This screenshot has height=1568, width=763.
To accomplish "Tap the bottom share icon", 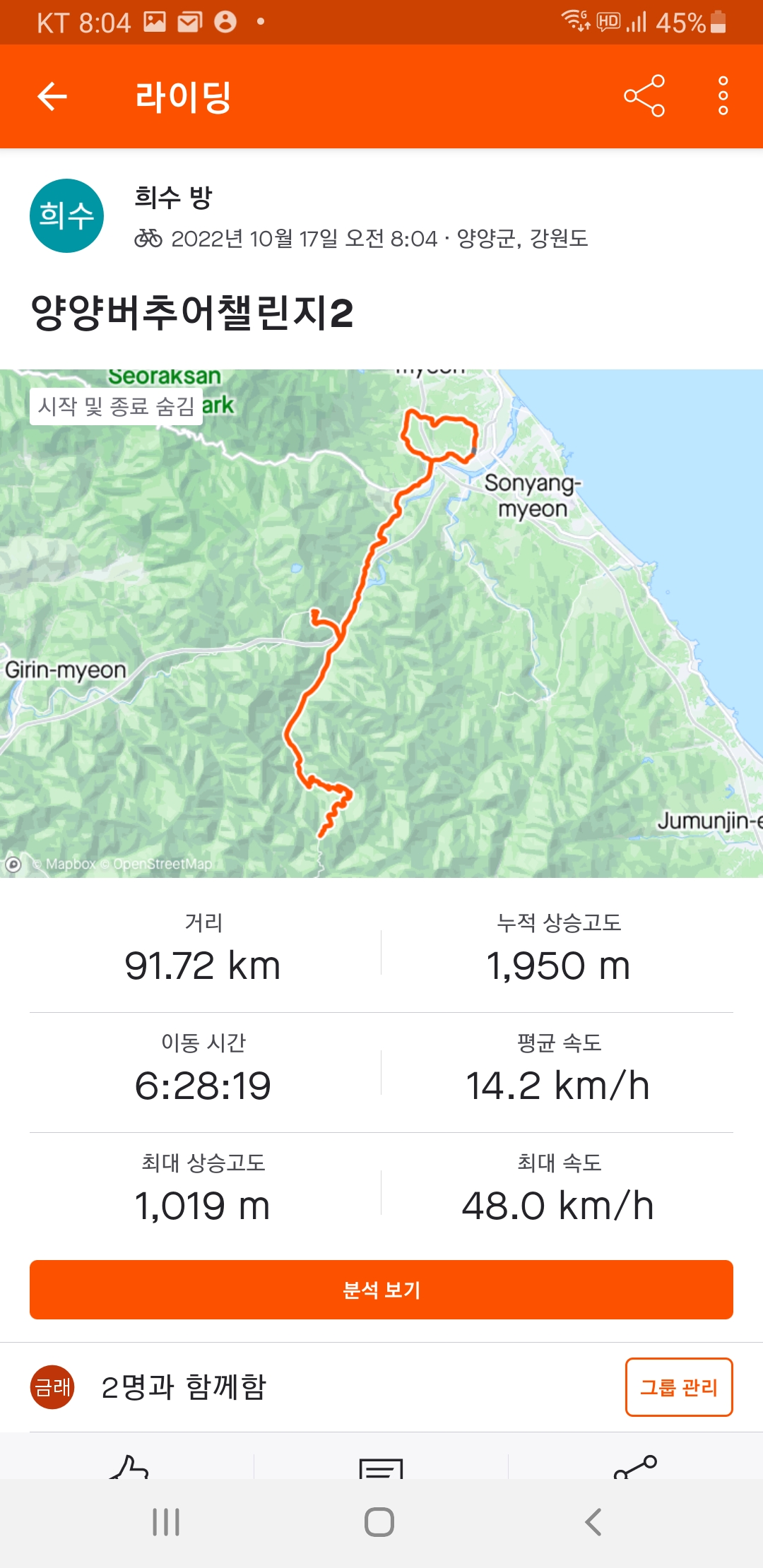I will point(635,1468).
